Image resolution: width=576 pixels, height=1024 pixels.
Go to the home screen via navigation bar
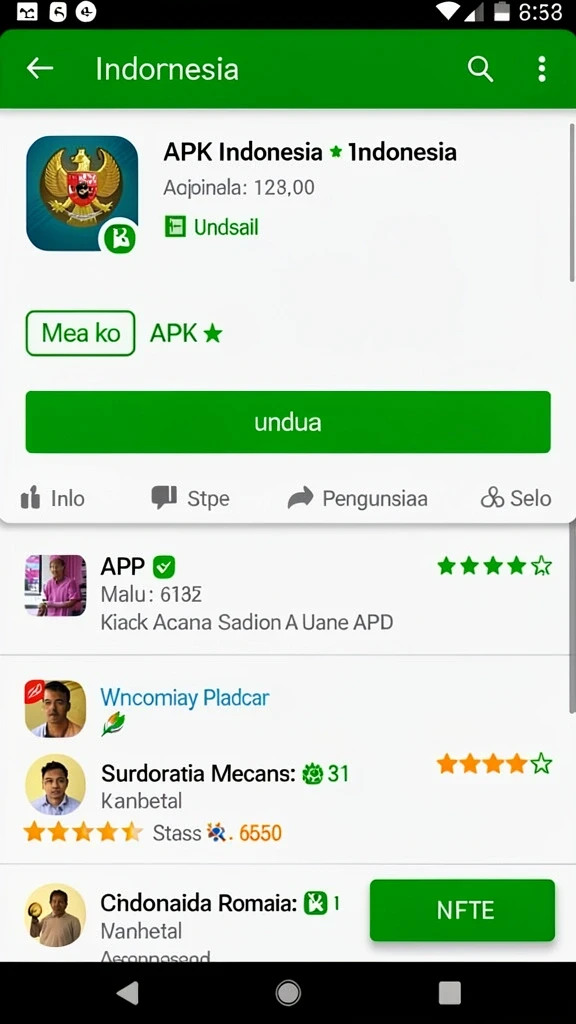tap(288, 993)
